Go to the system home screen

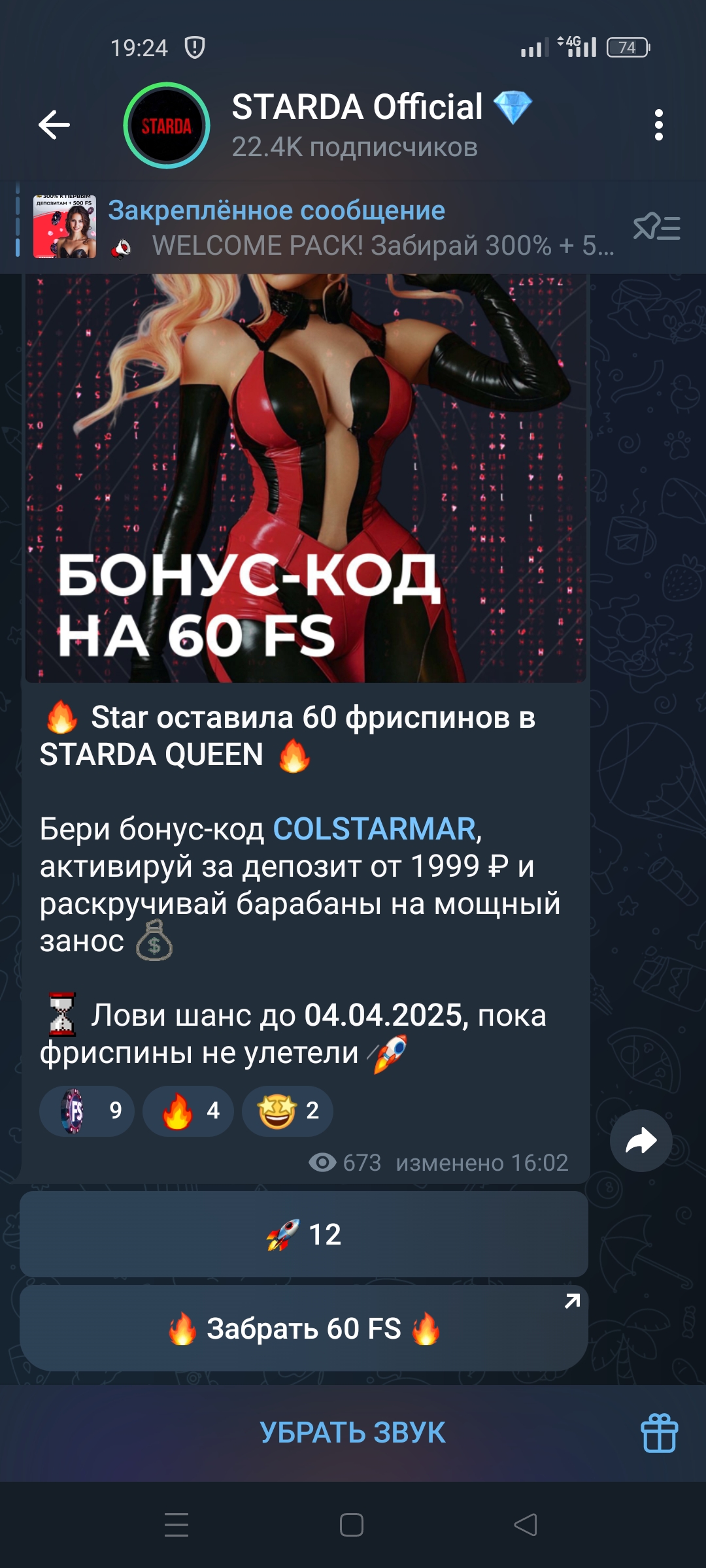coord(352,1525)
